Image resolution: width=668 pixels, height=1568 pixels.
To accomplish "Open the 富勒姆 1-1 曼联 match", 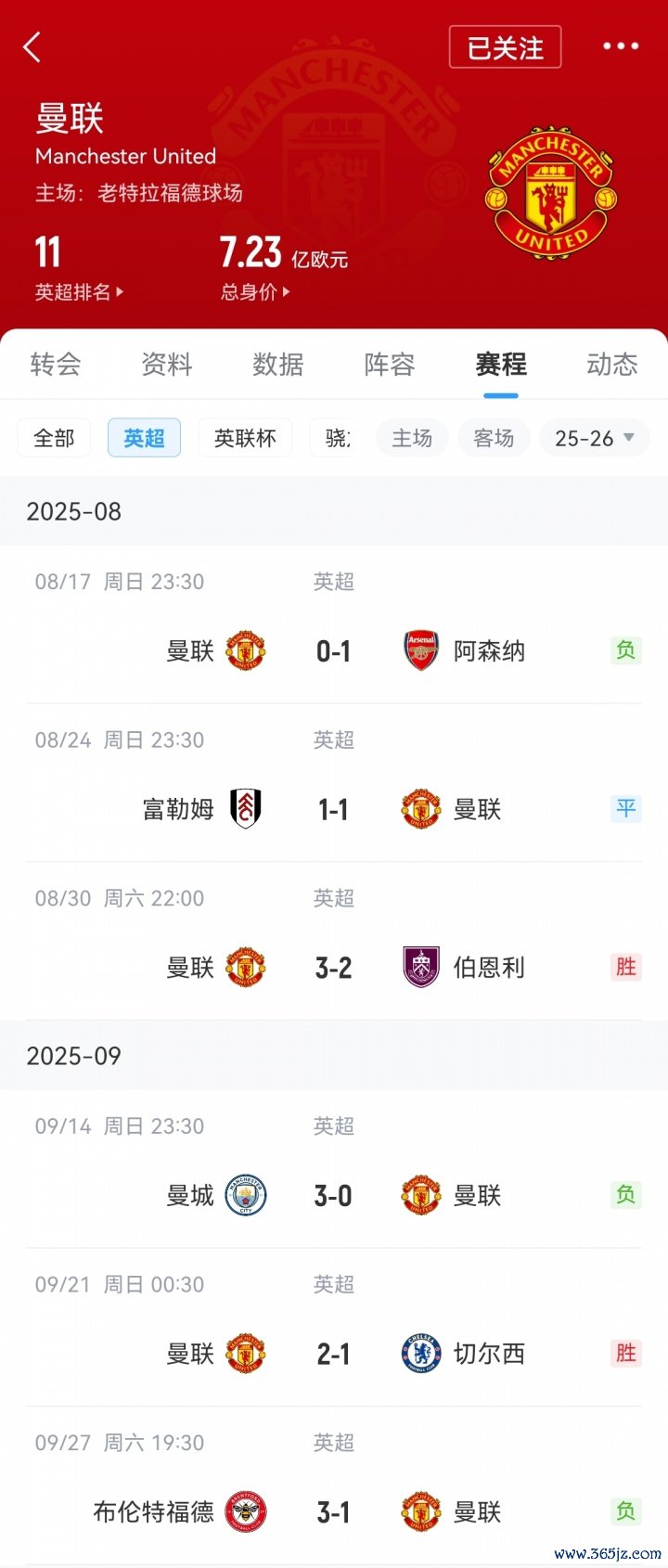I will point(334,809).
